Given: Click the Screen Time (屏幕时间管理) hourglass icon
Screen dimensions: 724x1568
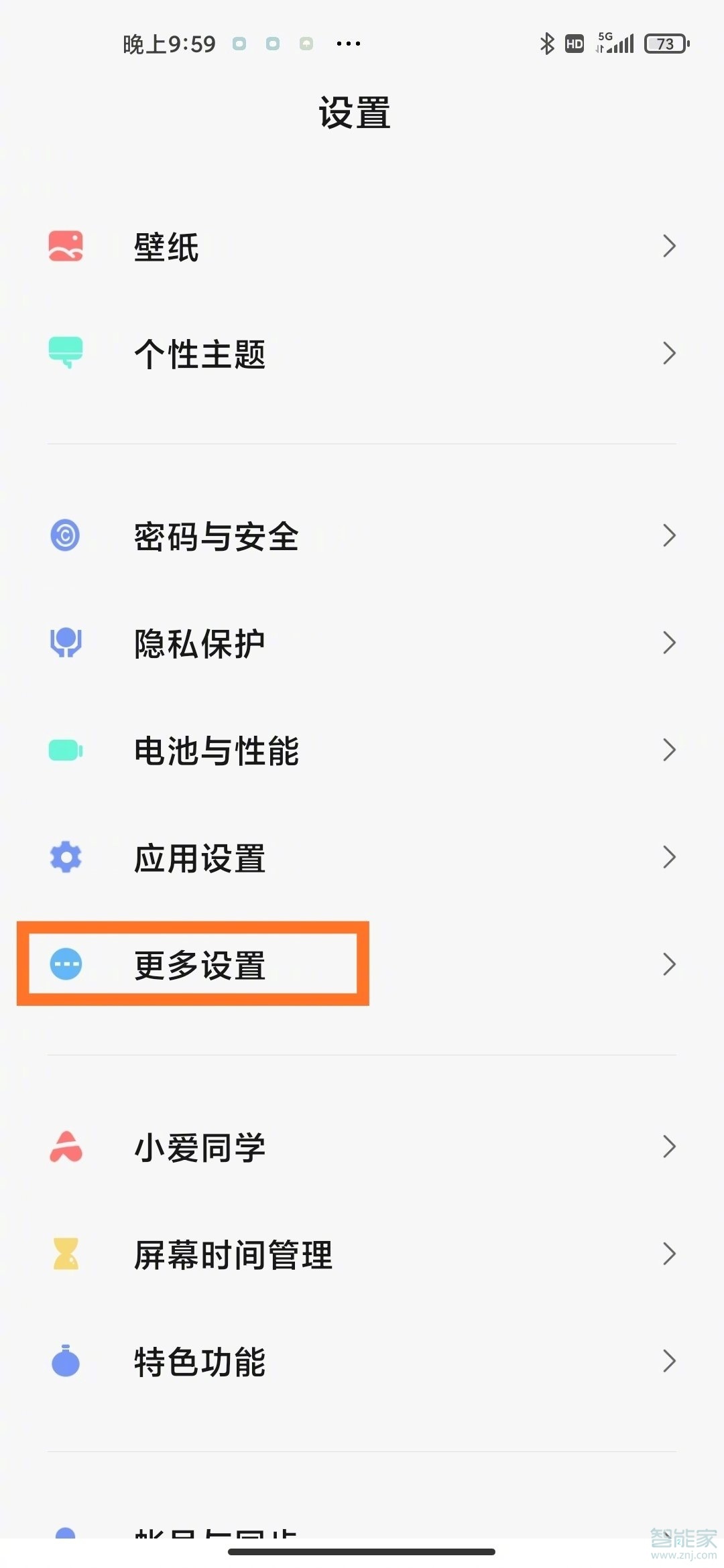Looking at the screenshot, I should 65,1254.
